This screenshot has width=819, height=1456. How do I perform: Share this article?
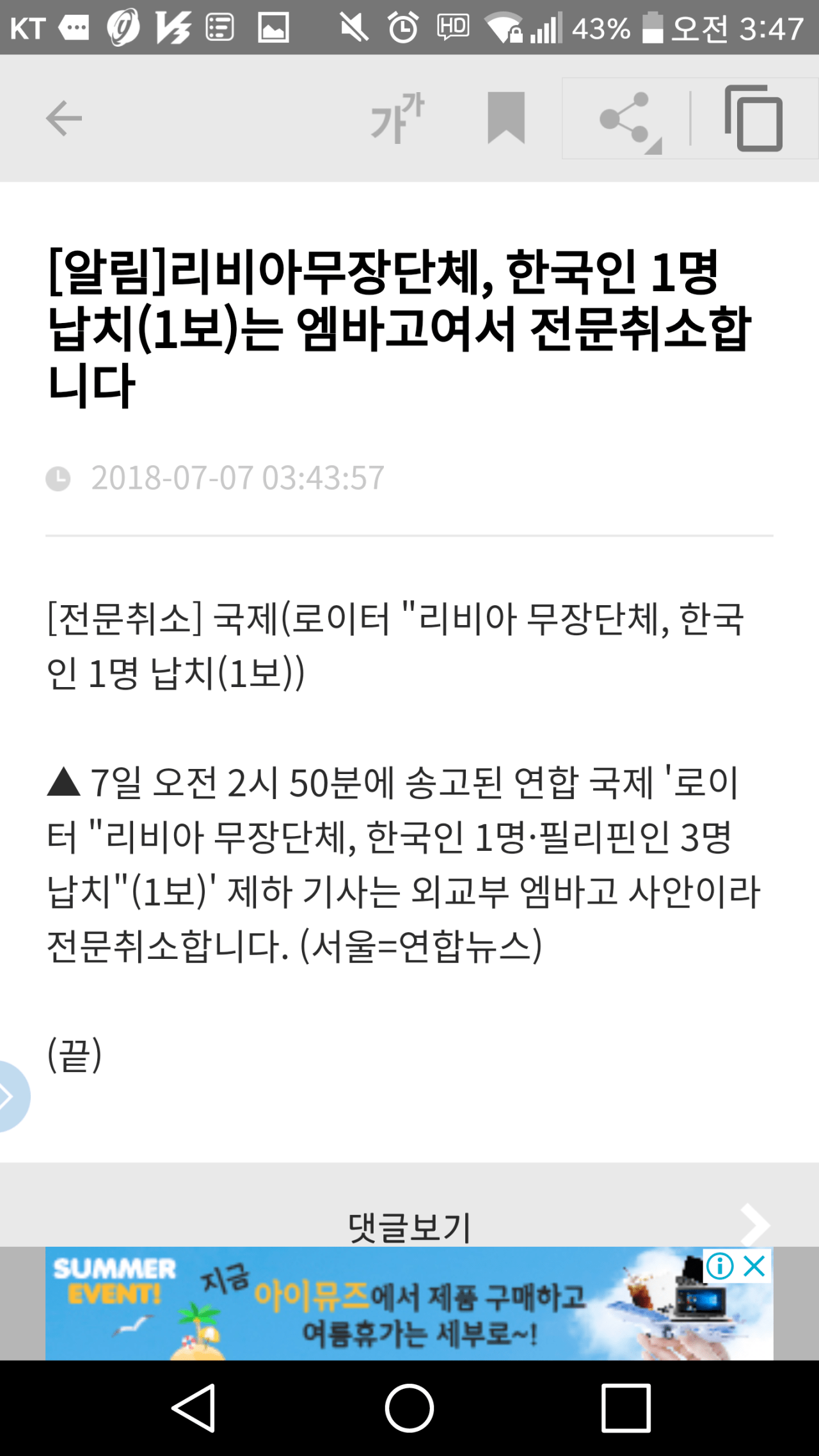627,120
